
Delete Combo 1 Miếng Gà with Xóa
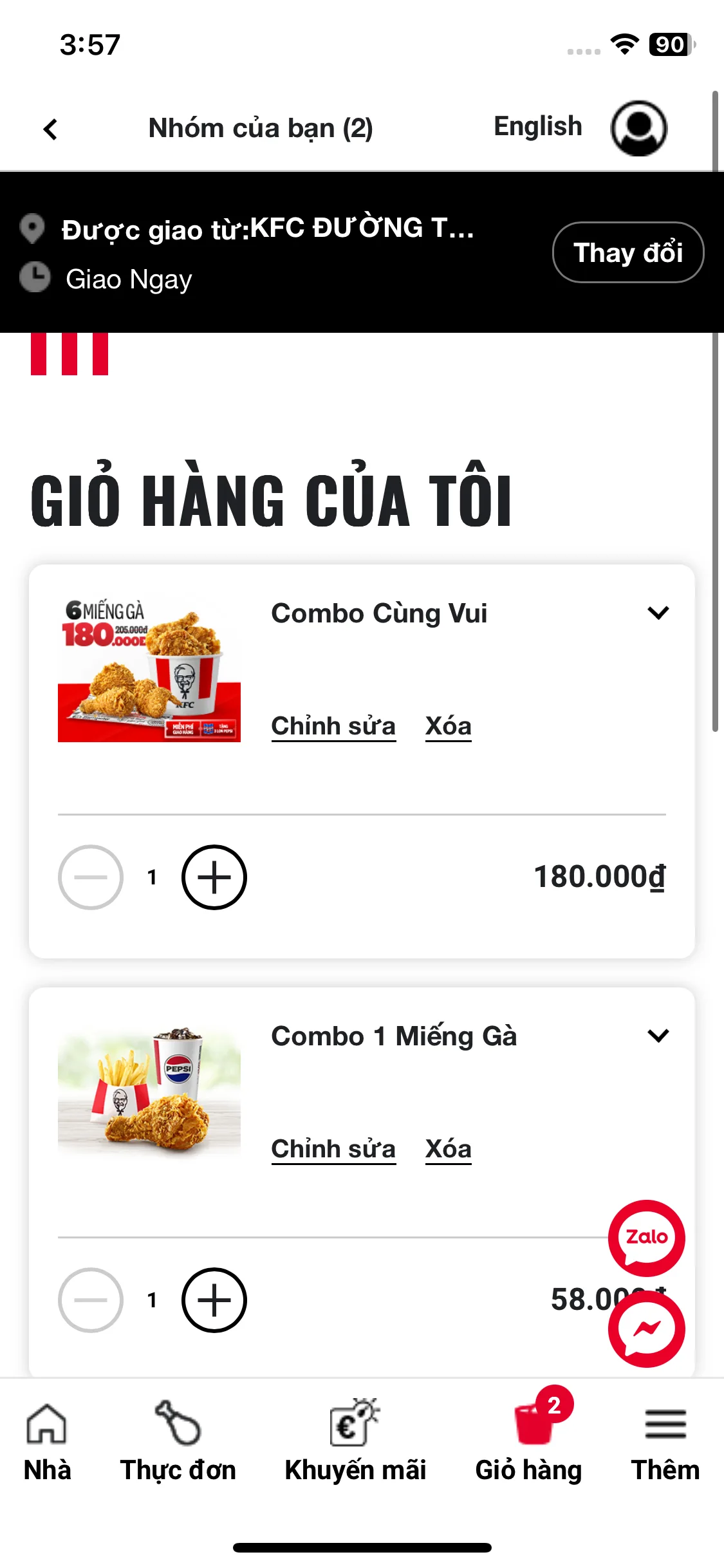pyautogui.click(x=448, y=1150)
